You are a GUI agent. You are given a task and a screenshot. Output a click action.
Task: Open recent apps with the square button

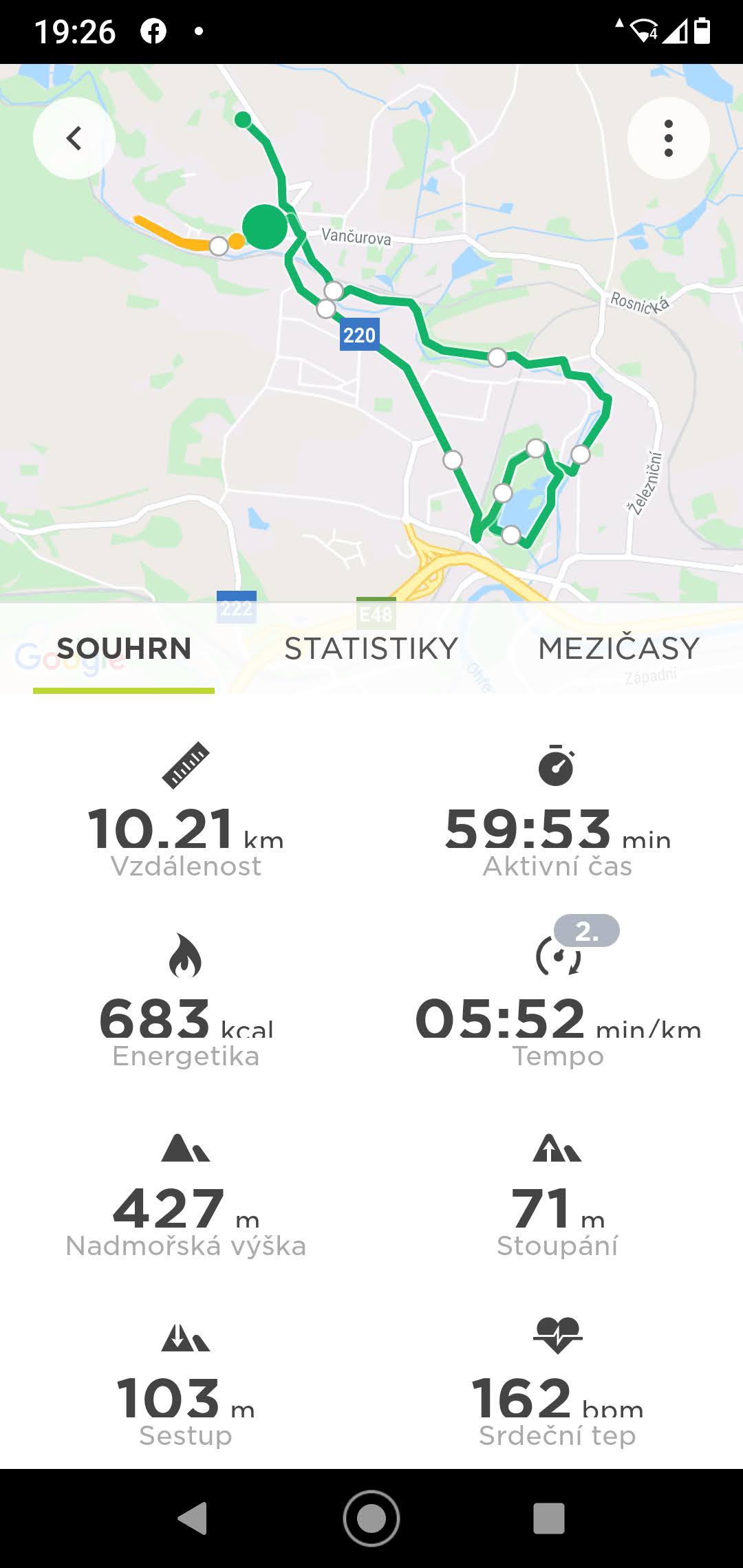pyautogui.click(x=549, y=1518)
